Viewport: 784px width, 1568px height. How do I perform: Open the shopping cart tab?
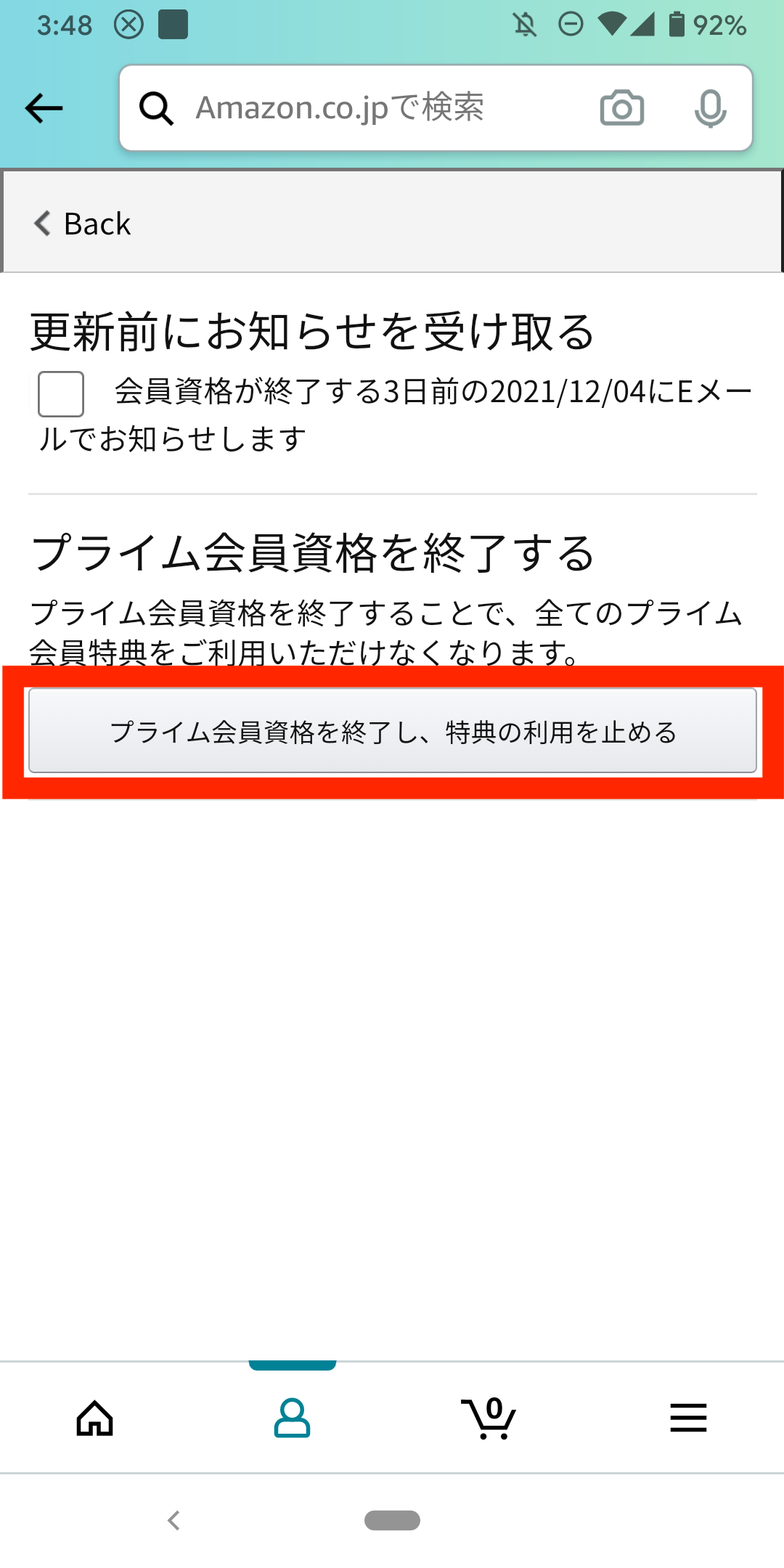click(x=489, y=1418)
